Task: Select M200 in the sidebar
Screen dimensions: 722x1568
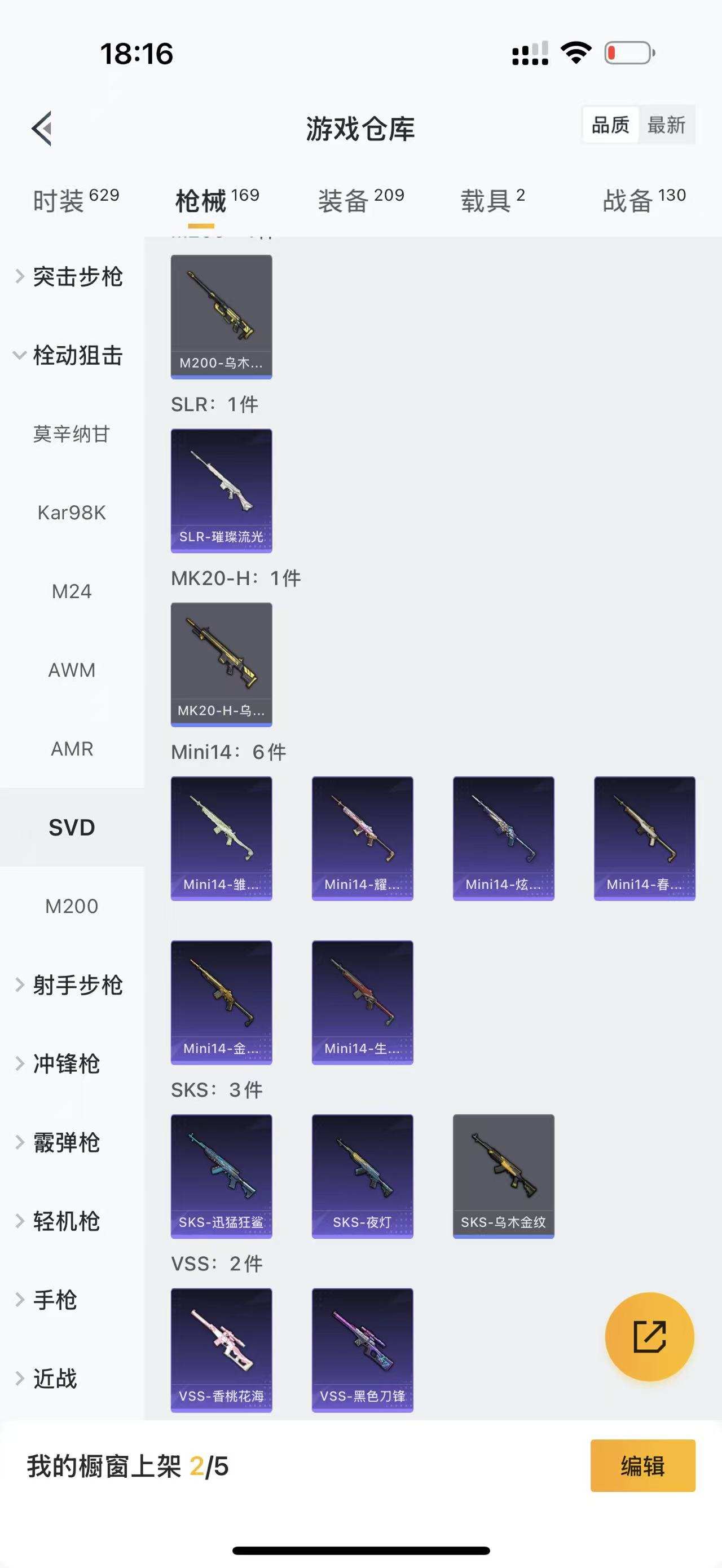Action: click(72, 906)
